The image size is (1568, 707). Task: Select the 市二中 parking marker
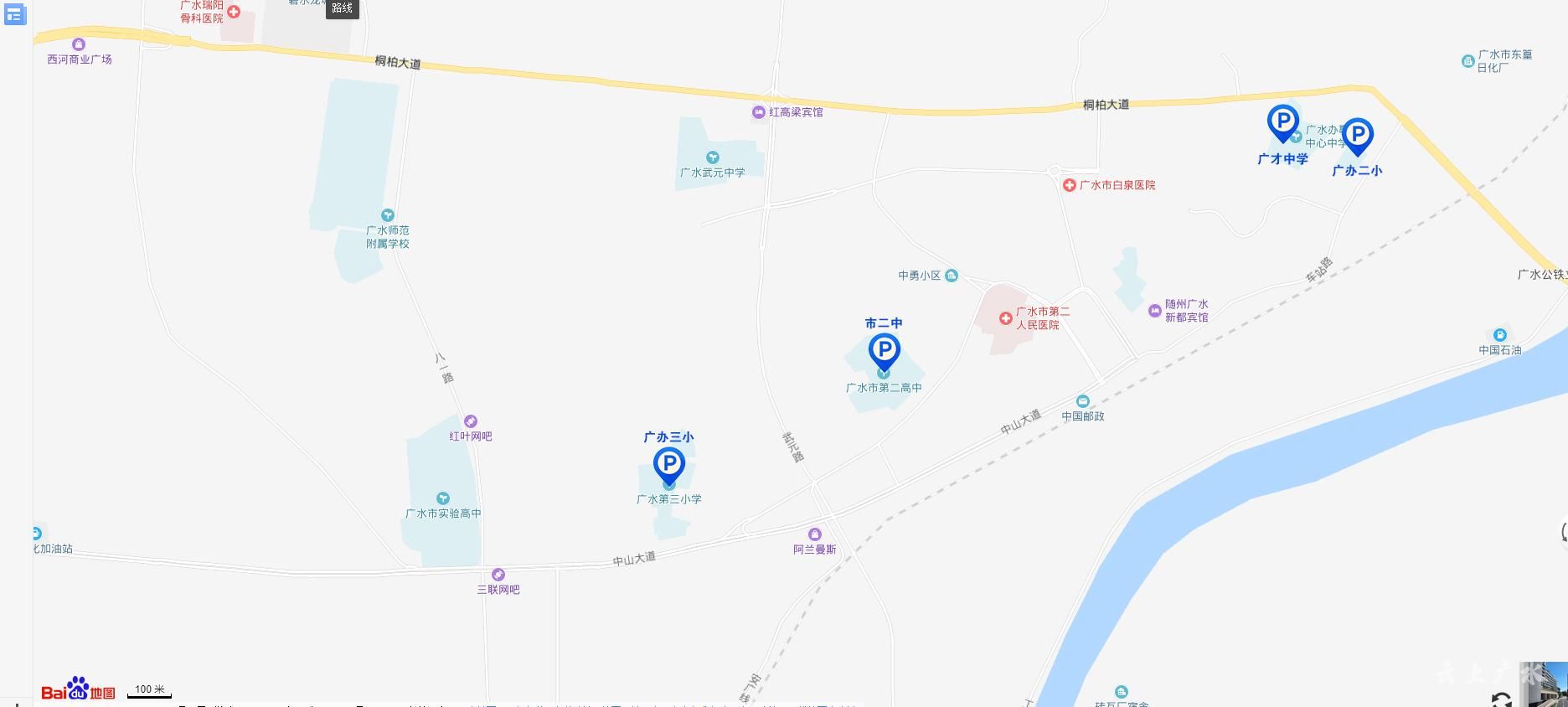click(884, 350)
